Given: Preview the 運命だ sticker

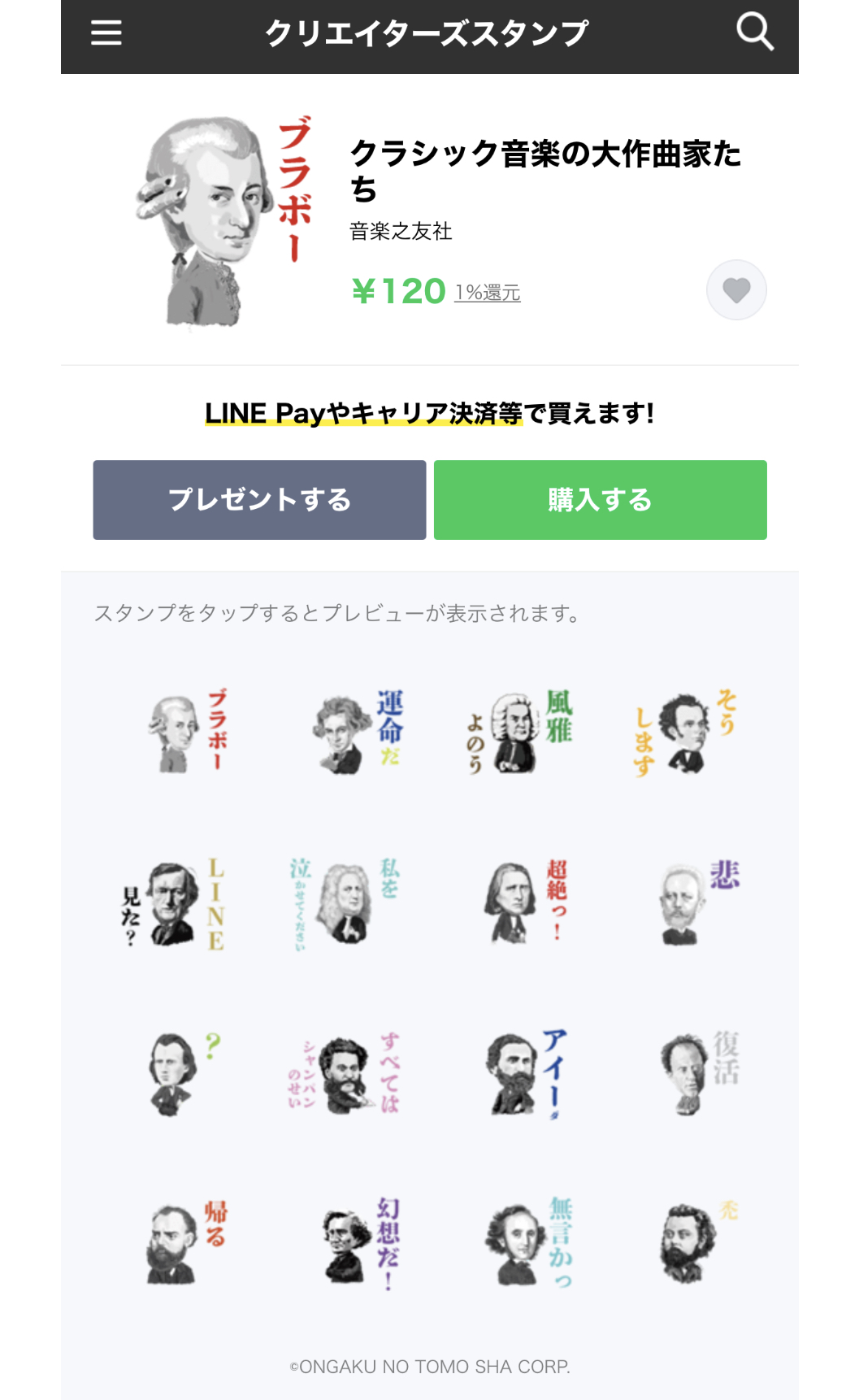Looking at the screenshot, I should 357,732.
